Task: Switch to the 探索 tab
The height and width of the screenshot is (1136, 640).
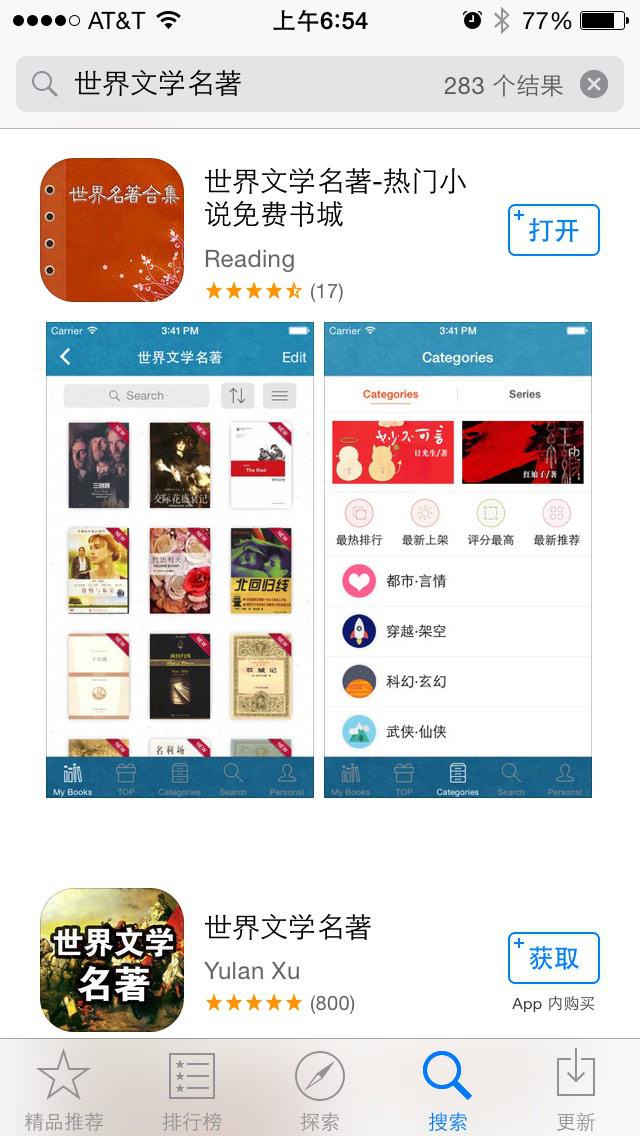Action: tap(319, 1090)
